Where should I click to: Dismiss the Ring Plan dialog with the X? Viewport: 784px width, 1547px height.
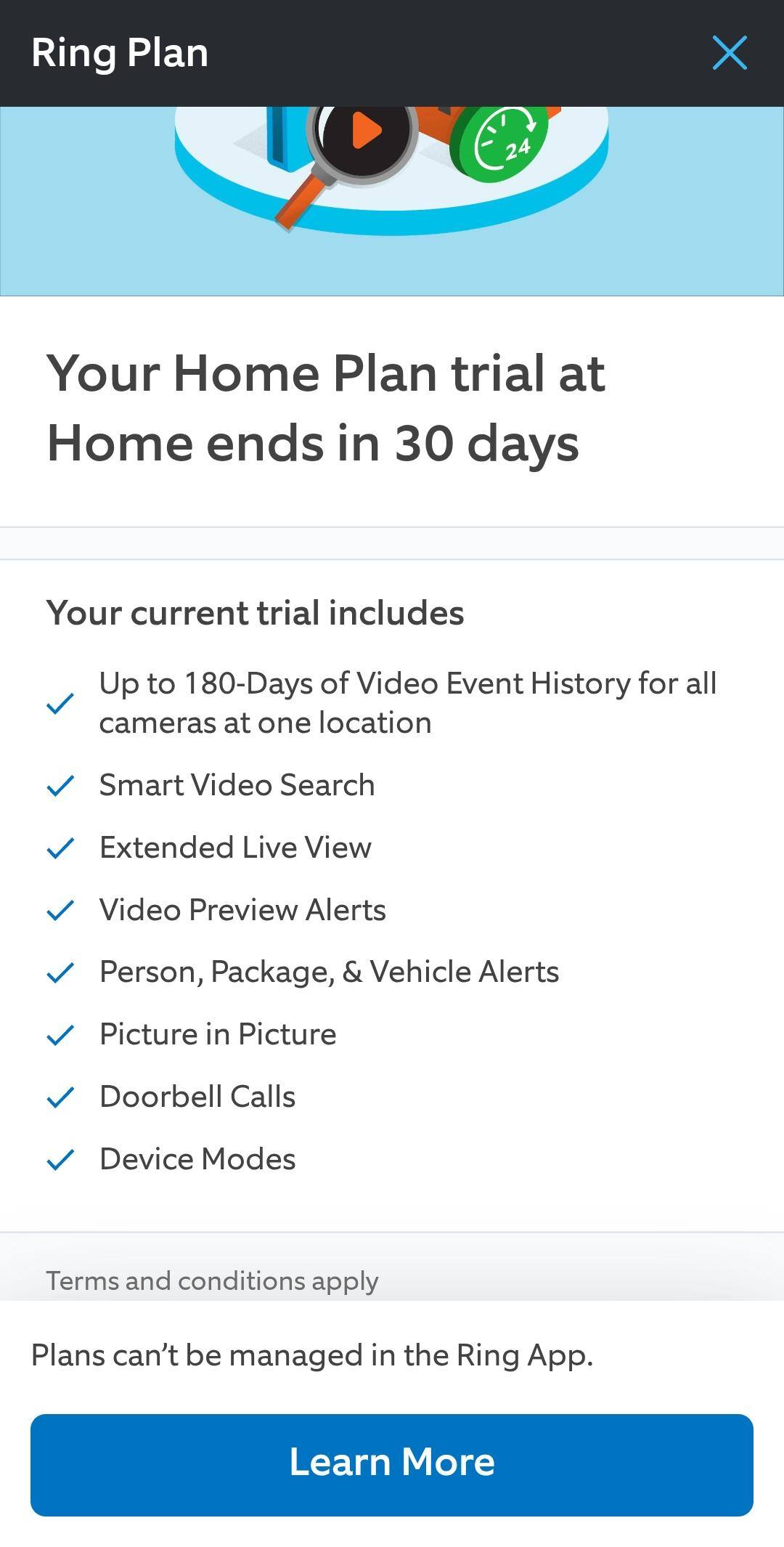click(729, 52)
